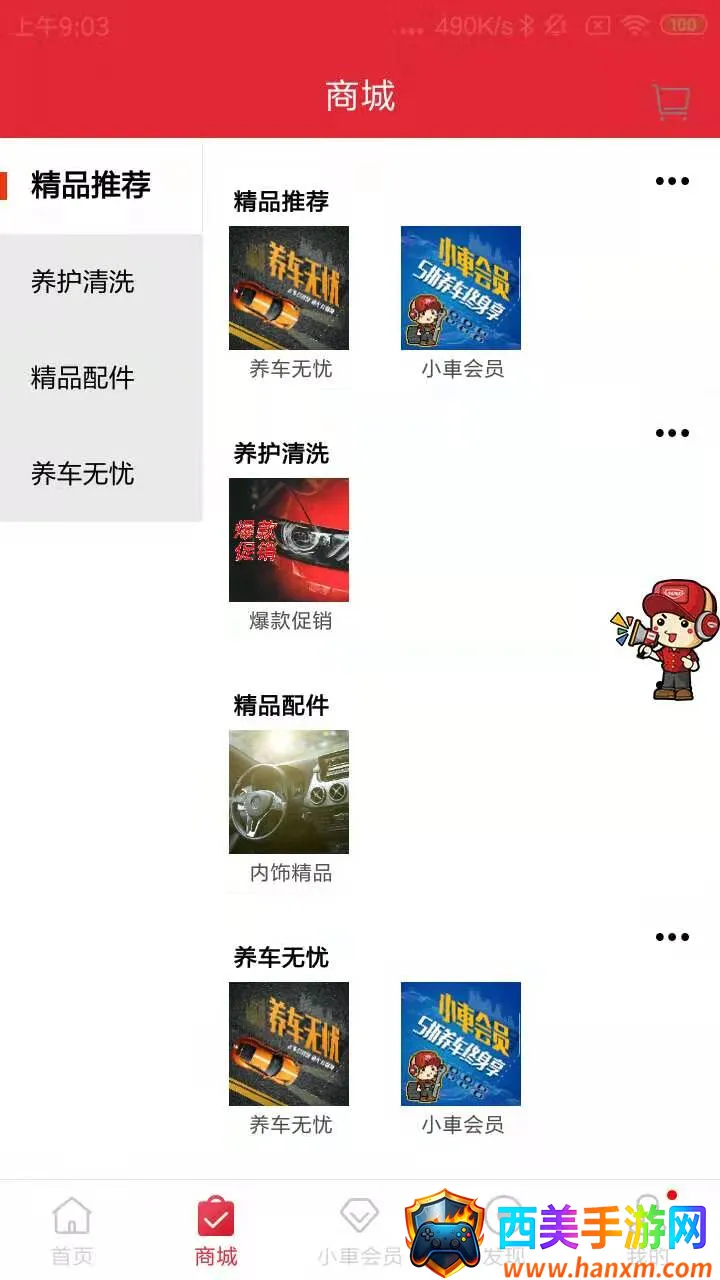Open more options for the 精品推荐 section
Image resolution: width=720 pixels, height=1280 pixels.
(x=671, y=181)
